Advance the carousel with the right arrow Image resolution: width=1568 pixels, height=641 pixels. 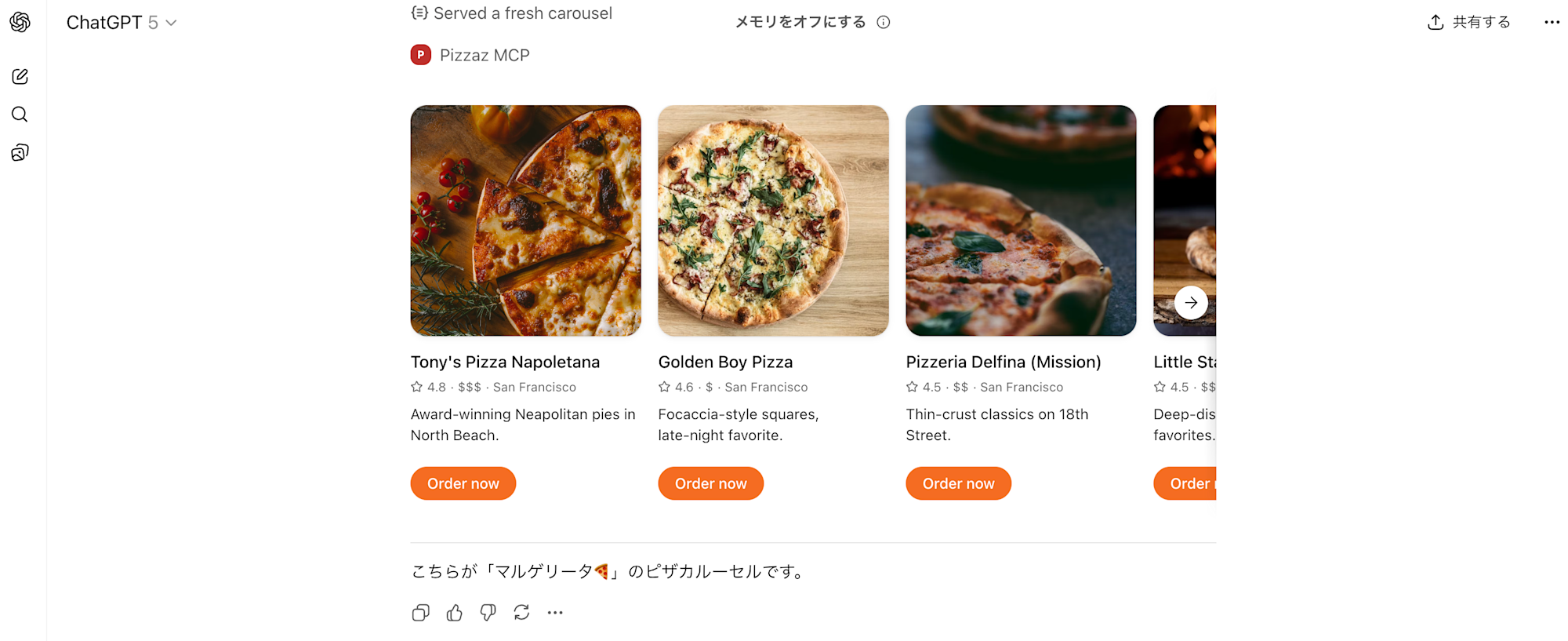click(x=1191, y=303)
